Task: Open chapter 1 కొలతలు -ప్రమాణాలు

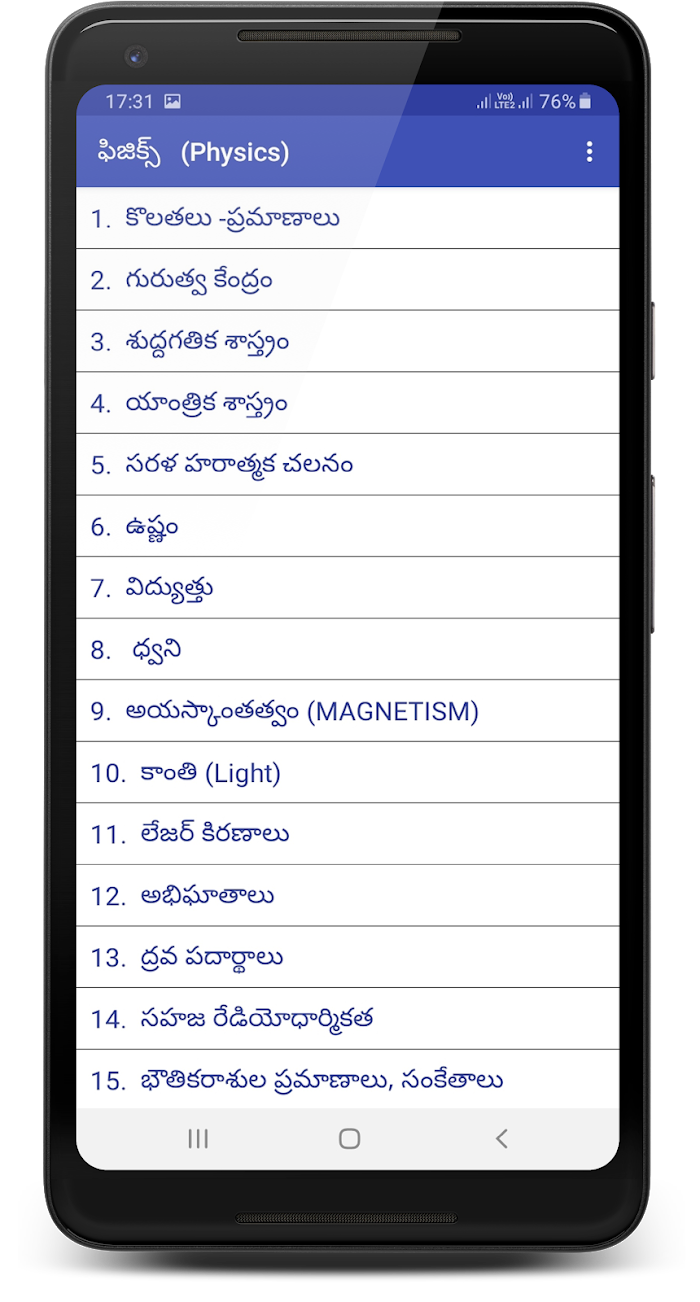Action: point(347,218)
